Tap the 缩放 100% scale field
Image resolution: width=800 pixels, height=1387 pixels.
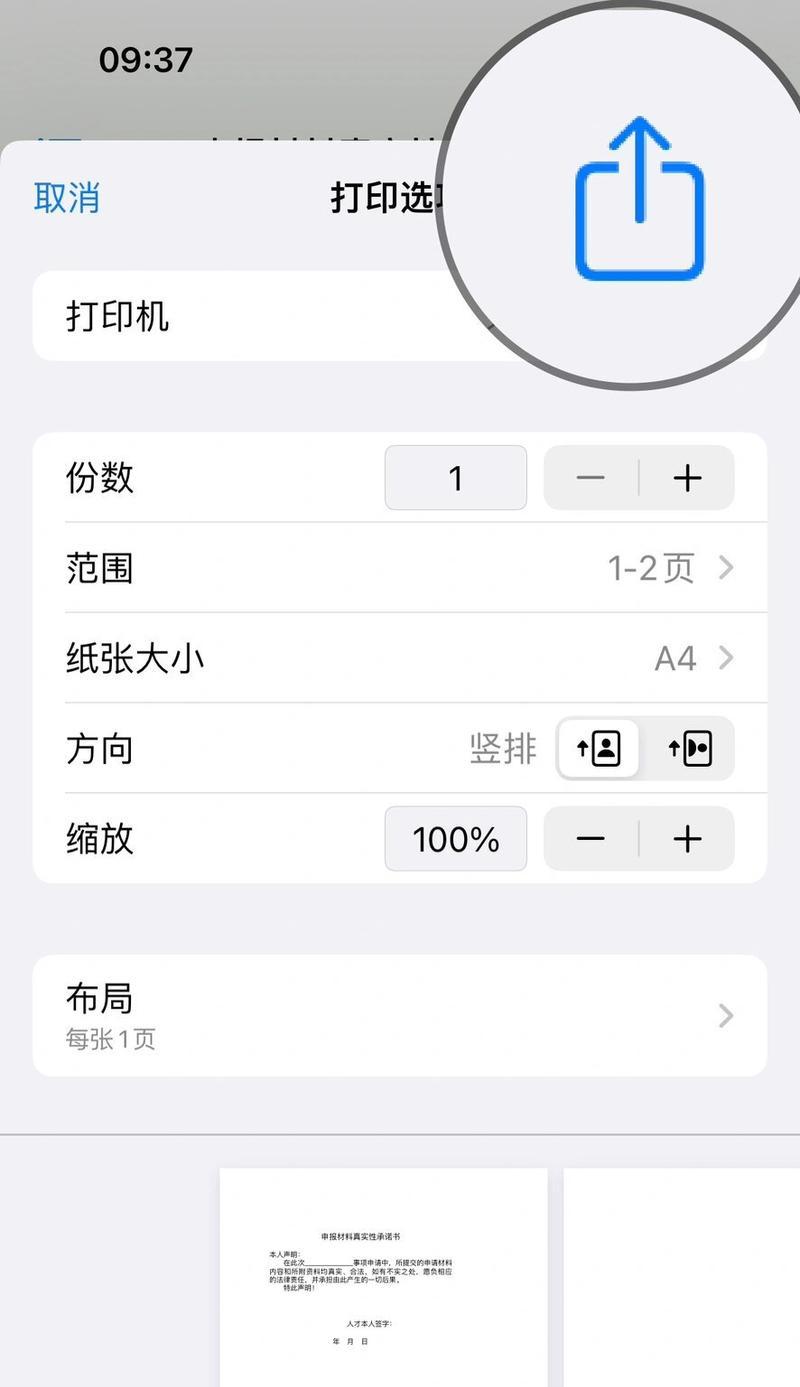pyautogui.click(x=456, y=839)
